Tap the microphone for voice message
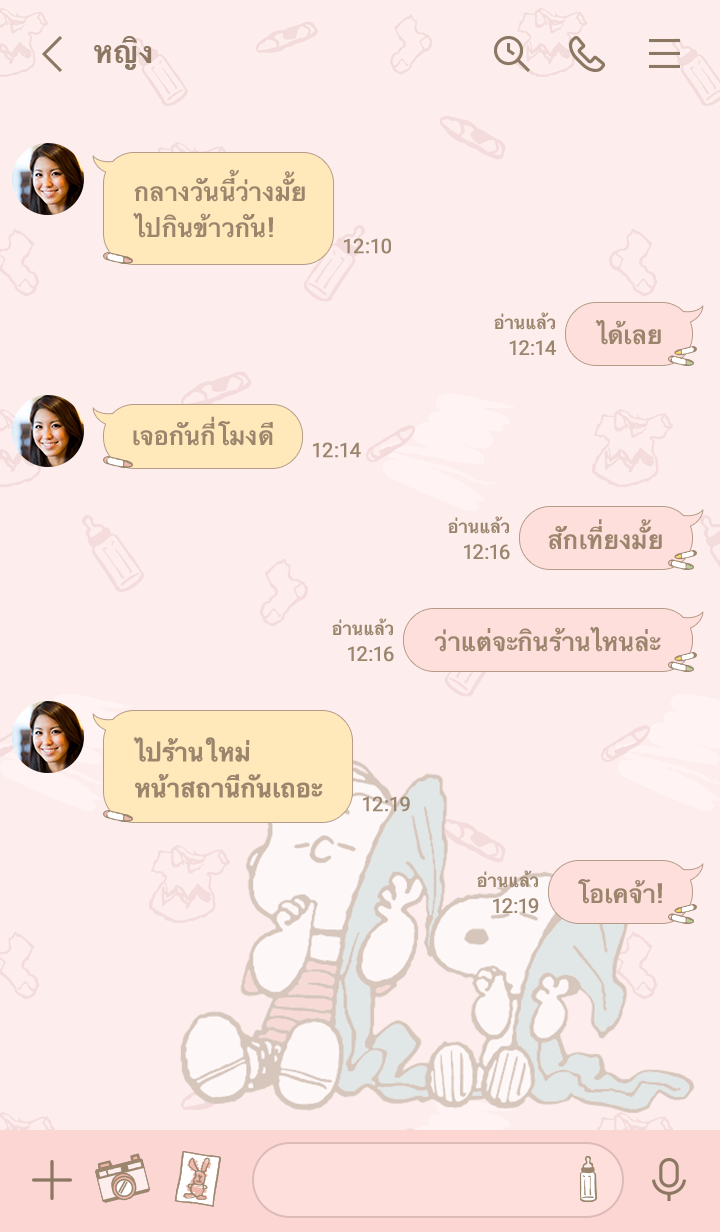 pyautogui.click(x=668, y=1180)
